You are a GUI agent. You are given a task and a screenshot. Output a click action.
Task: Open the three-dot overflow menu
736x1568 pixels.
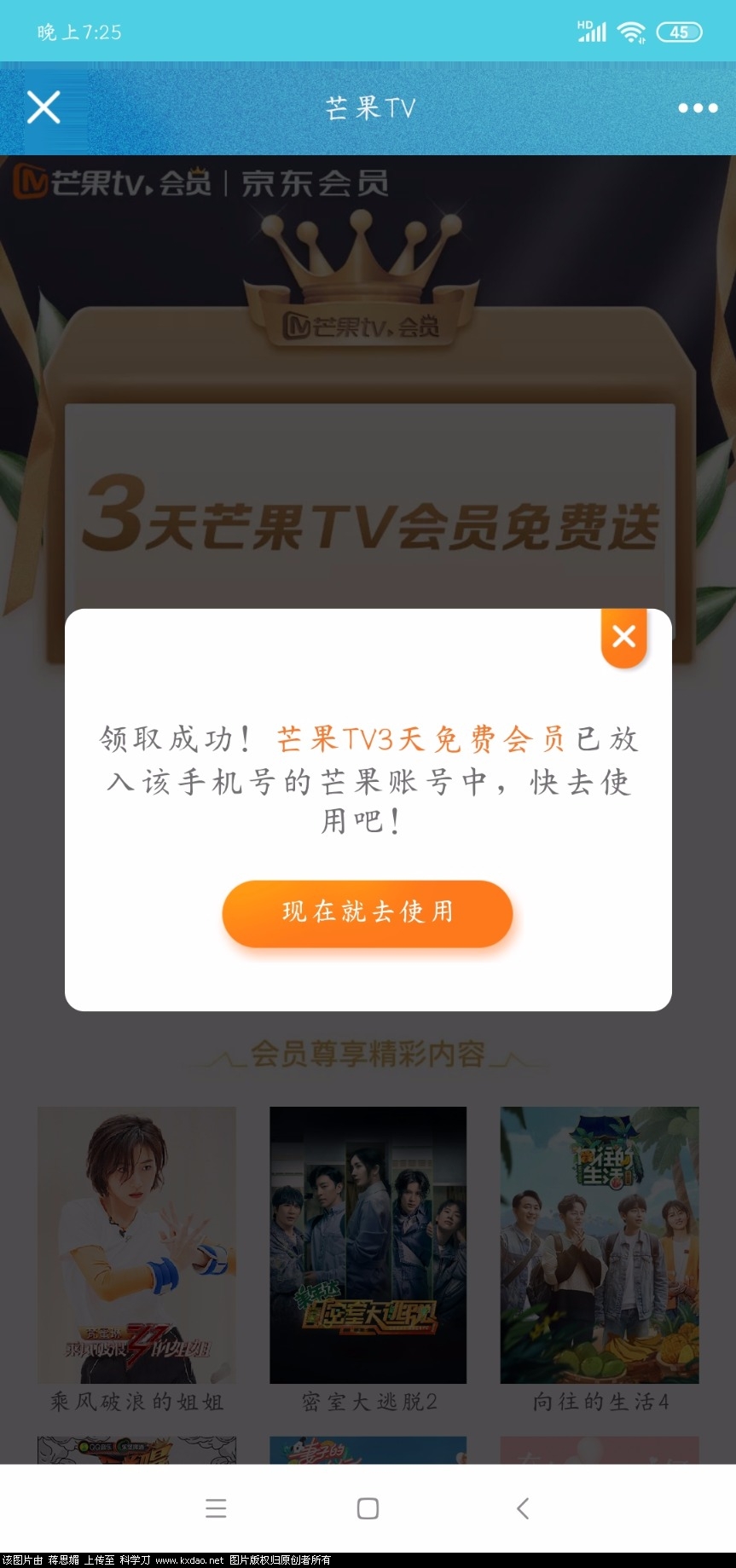[697, 108]
